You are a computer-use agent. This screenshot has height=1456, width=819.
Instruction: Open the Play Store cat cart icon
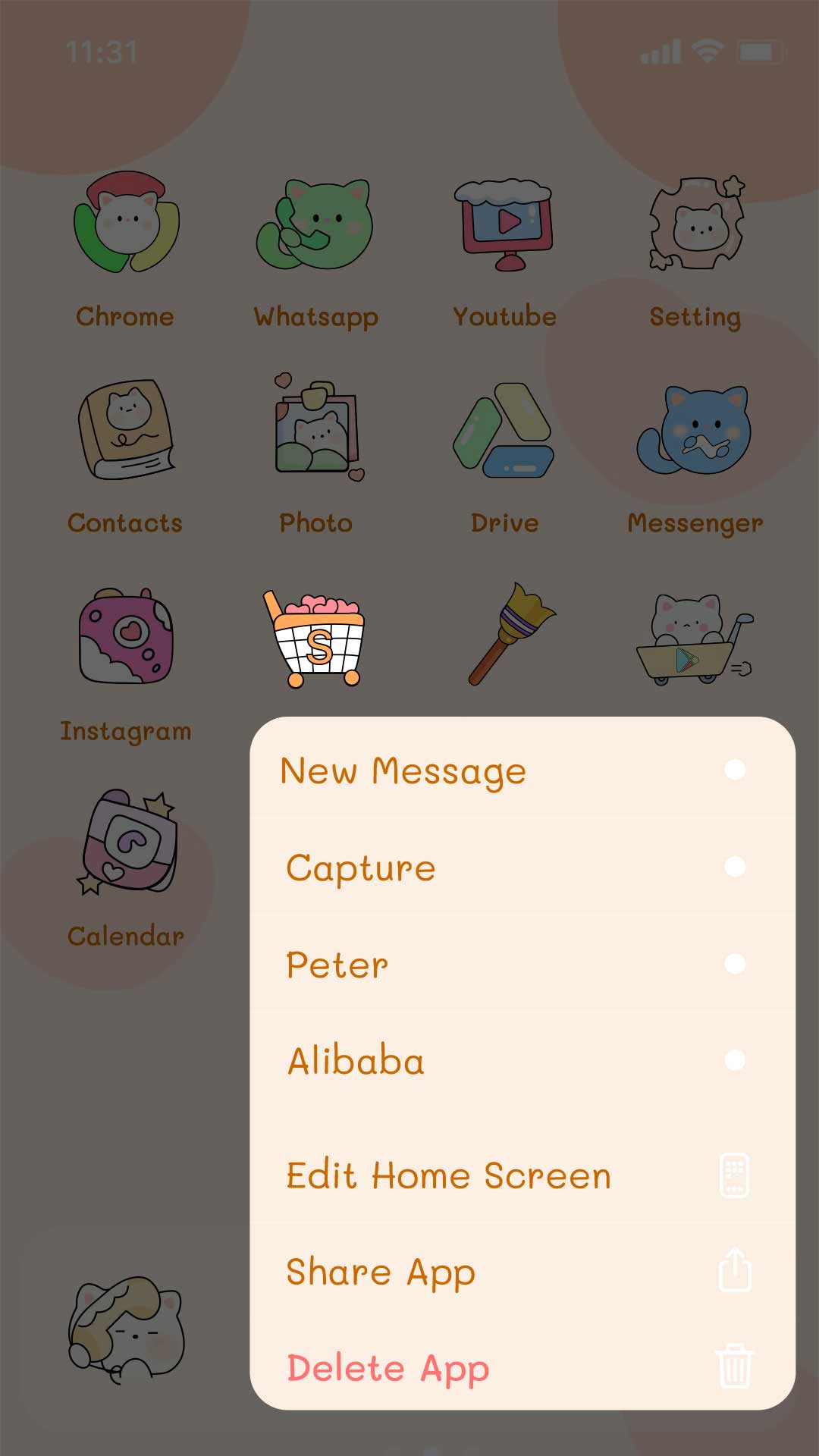[x=693, y=641]
